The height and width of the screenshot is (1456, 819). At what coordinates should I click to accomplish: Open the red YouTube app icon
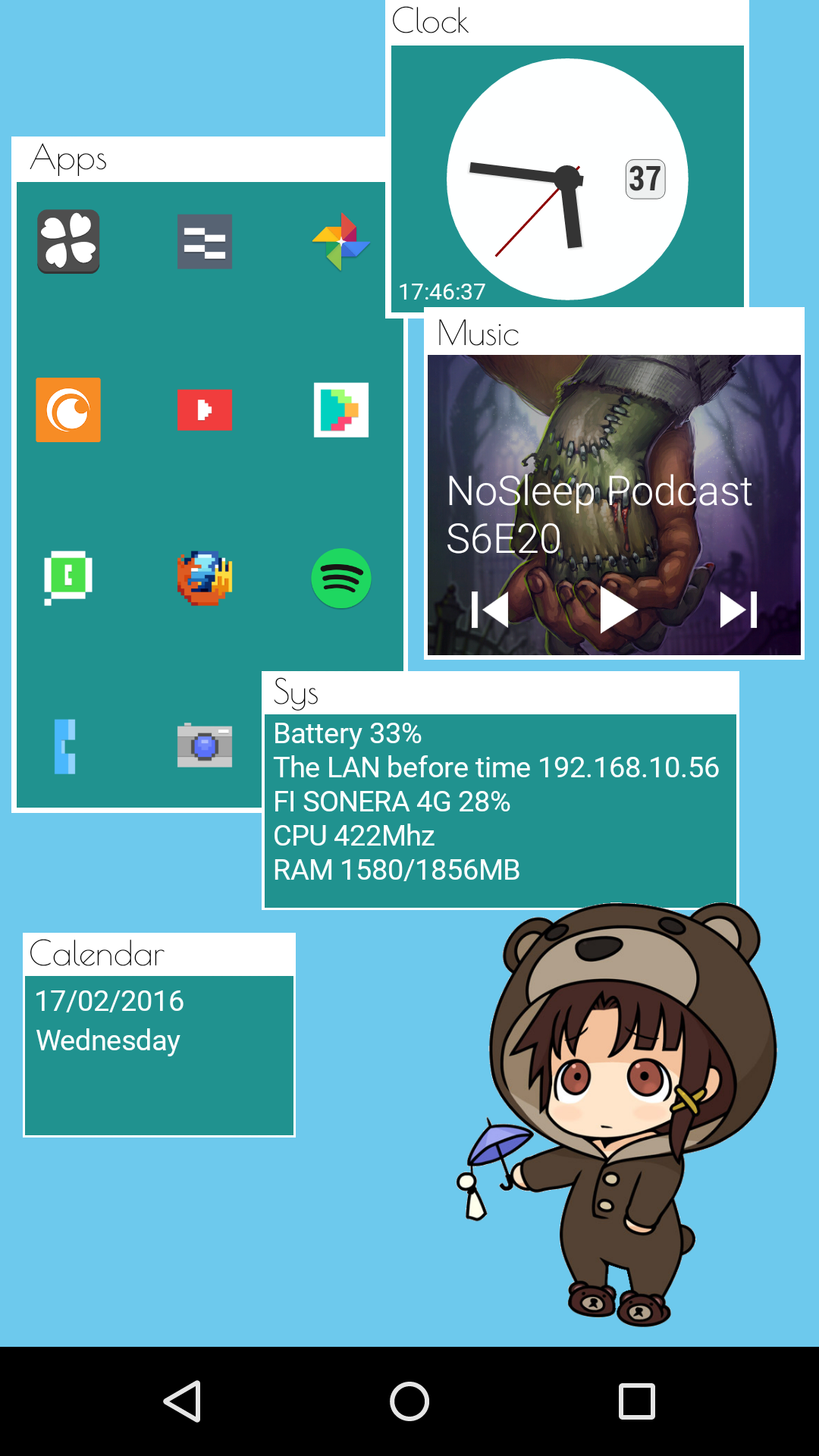point(205,410)
